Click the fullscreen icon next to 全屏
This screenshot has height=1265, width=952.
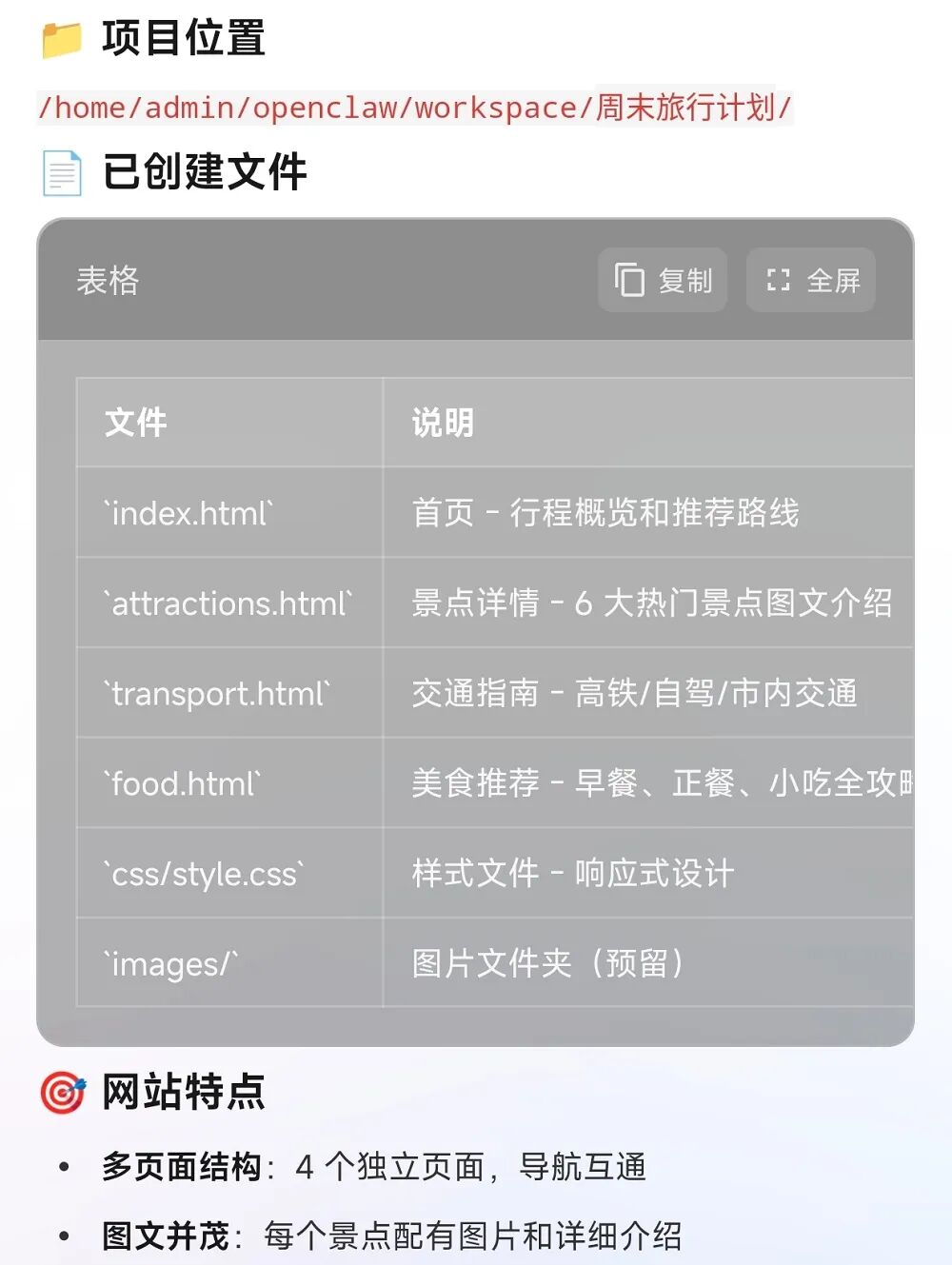pyautogui.click(x=778, y=280)
